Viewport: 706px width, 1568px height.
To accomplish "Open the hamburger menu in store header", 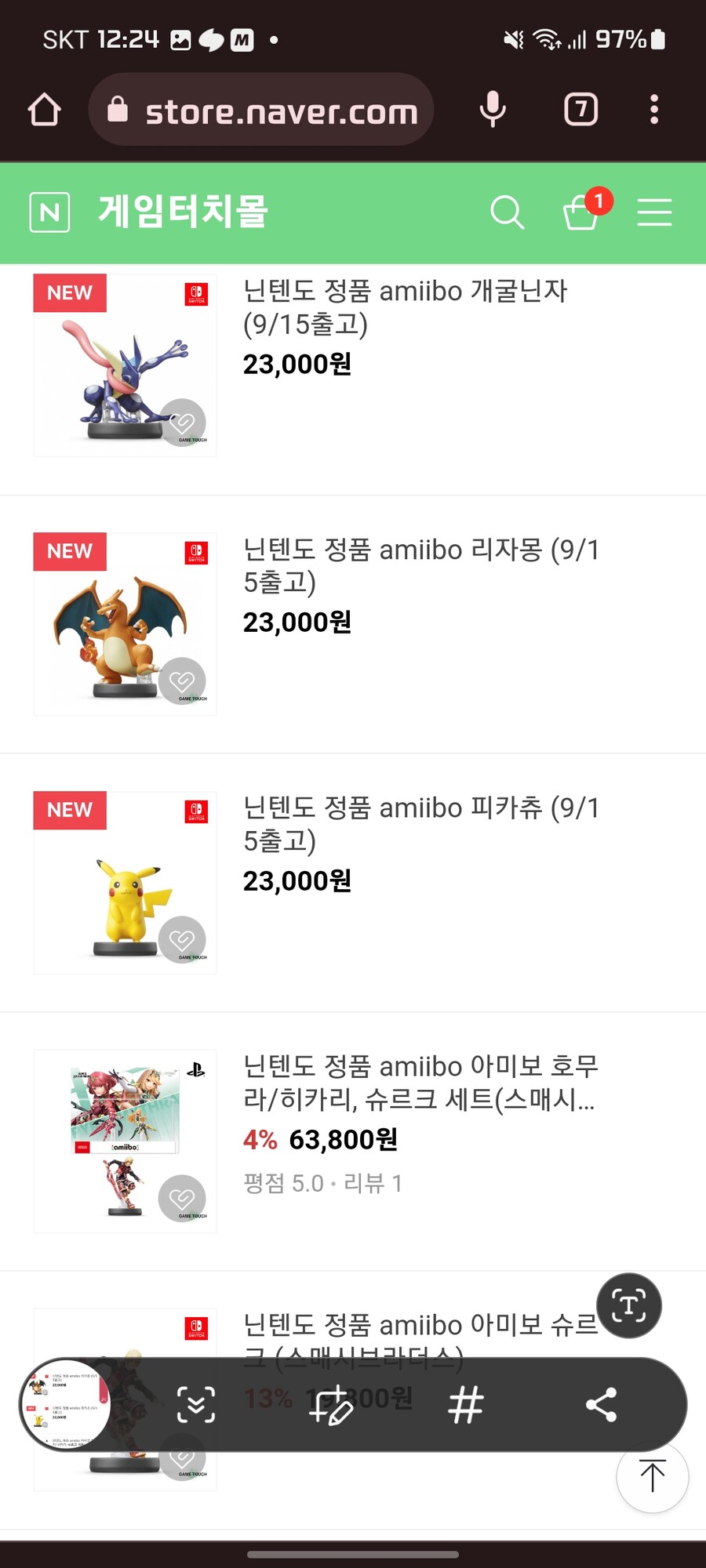I will tap(654, 212).
